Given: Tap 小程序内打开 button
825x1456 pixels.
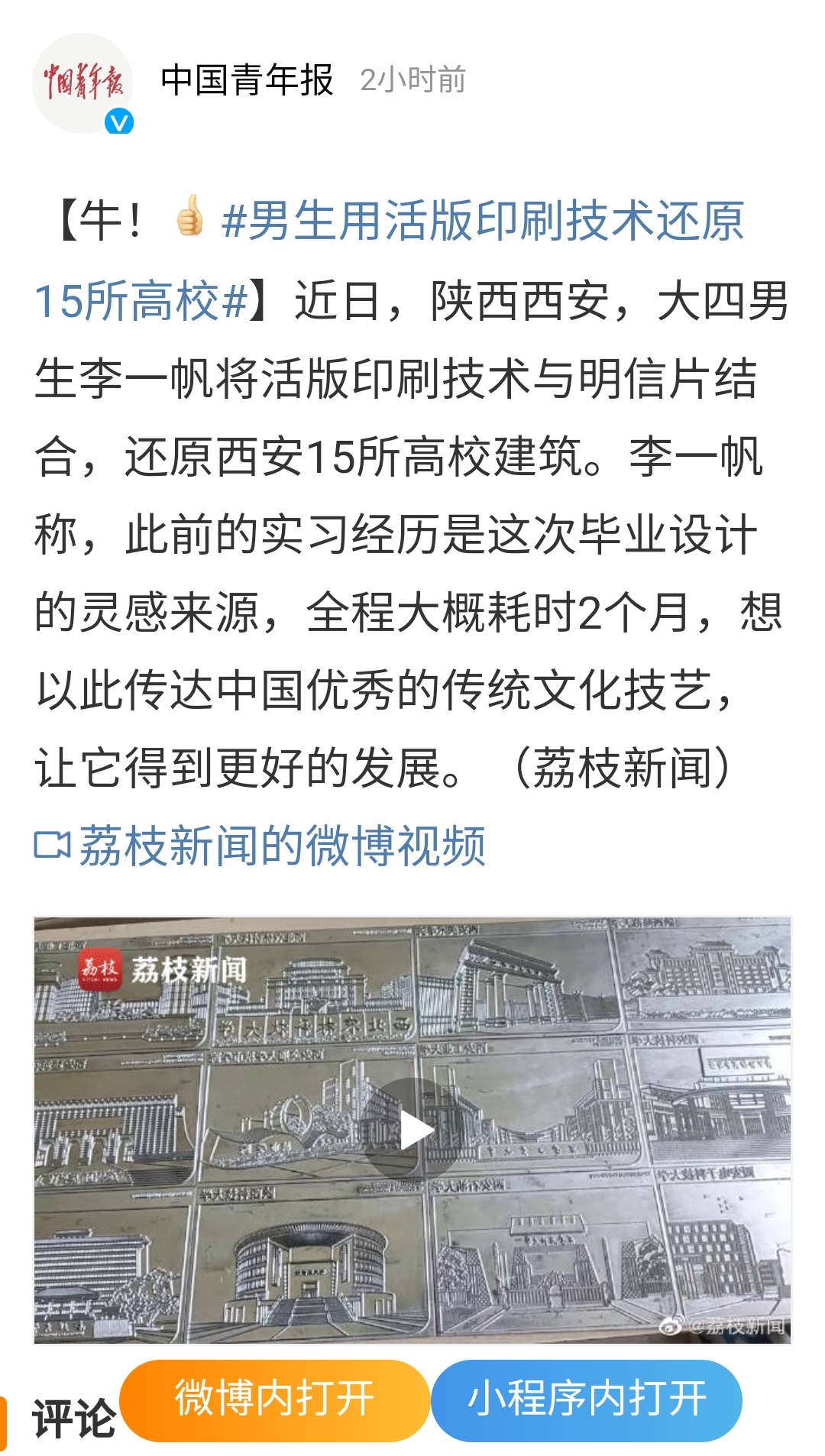Looking at the screenshot, I should [x=587, y=1399].
